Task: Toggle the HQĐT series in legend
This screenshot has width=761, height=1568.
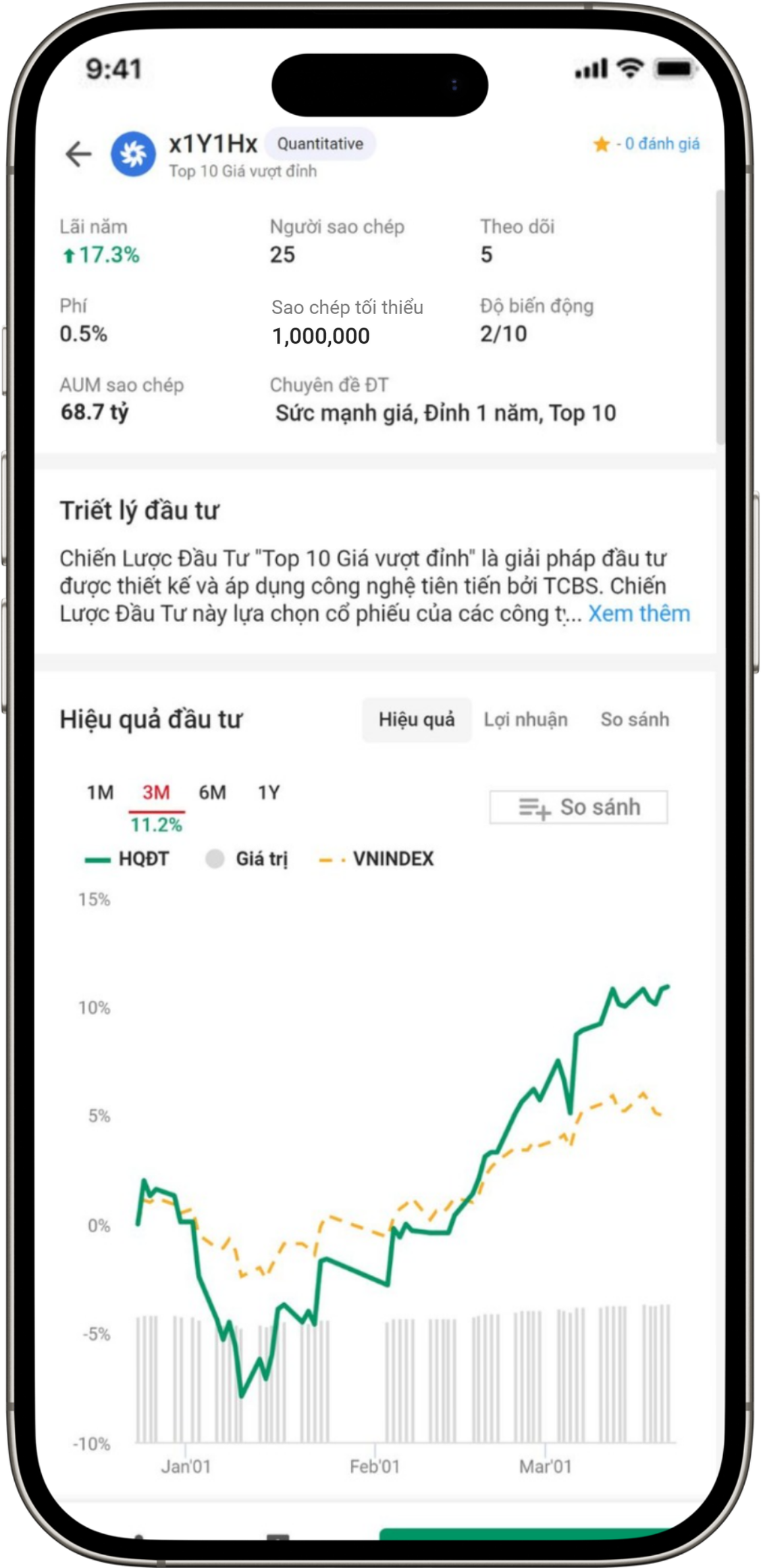Action: pos(128,859)
